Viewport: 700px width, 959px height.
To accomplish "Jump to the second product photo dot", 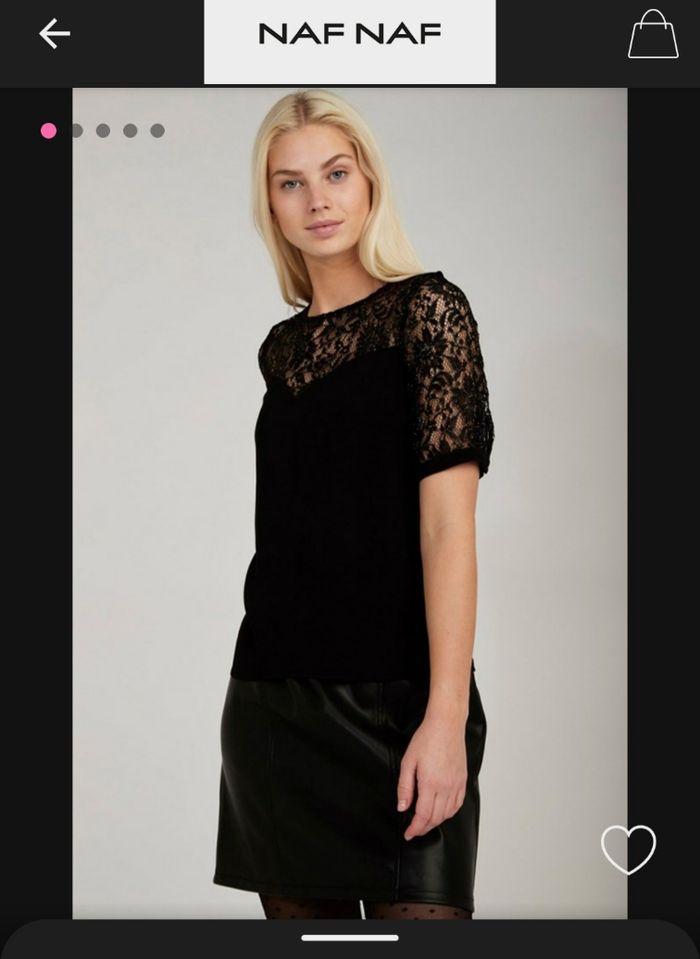I will pos(76,131).
